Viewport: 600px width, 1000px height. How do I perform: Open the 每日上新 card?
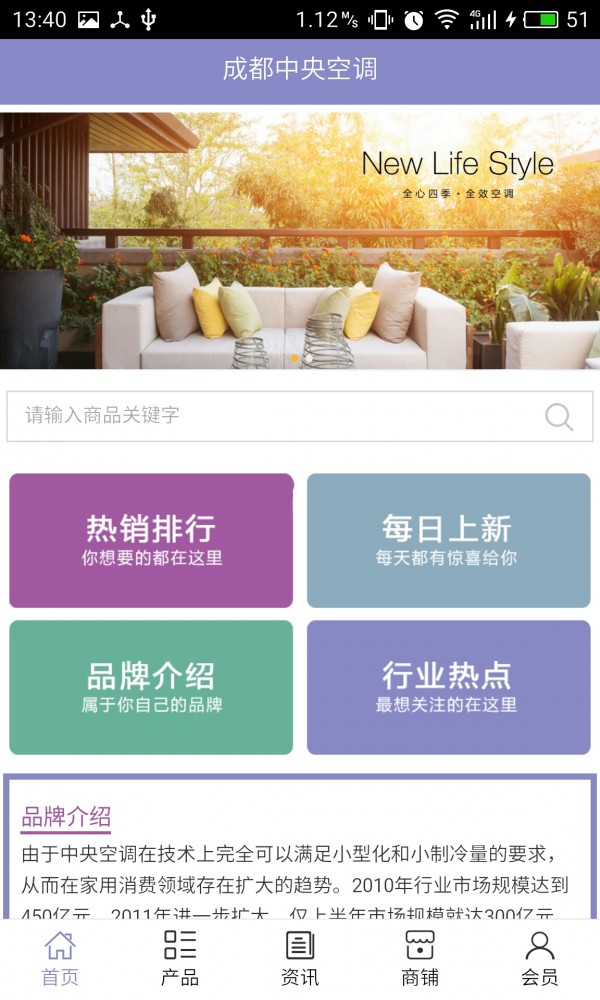pyautogui.click(x=448, y=540)
